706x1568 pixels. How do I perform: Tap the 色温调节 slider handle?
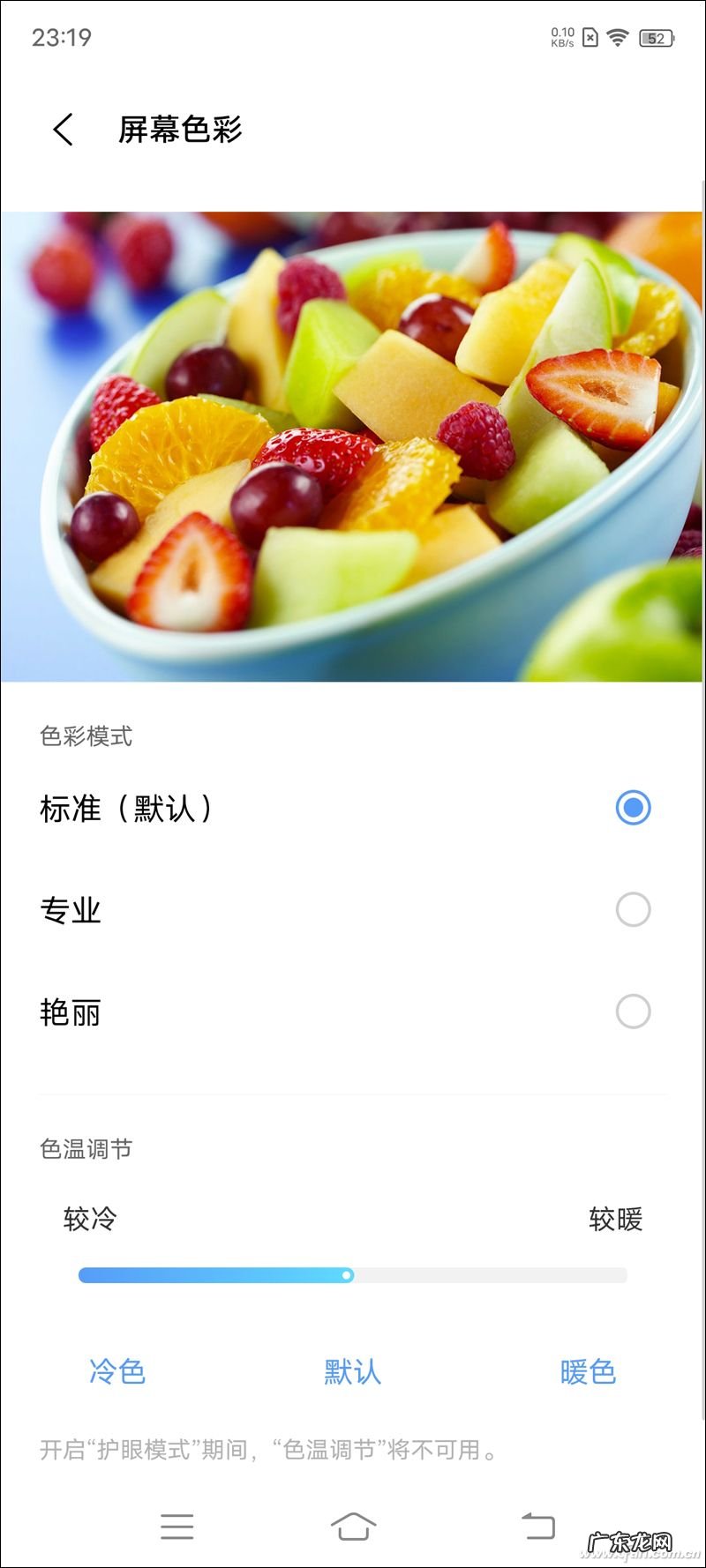coord(348,1275)
